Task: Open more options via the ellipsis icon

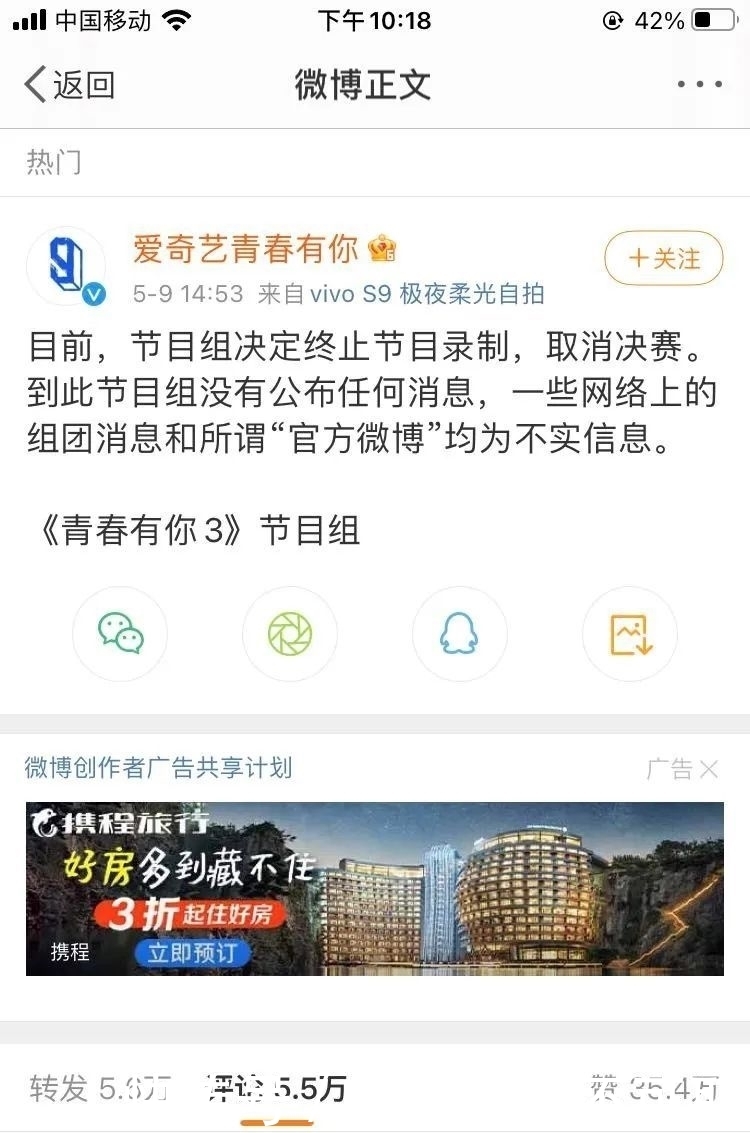Action: click(702, 85)
